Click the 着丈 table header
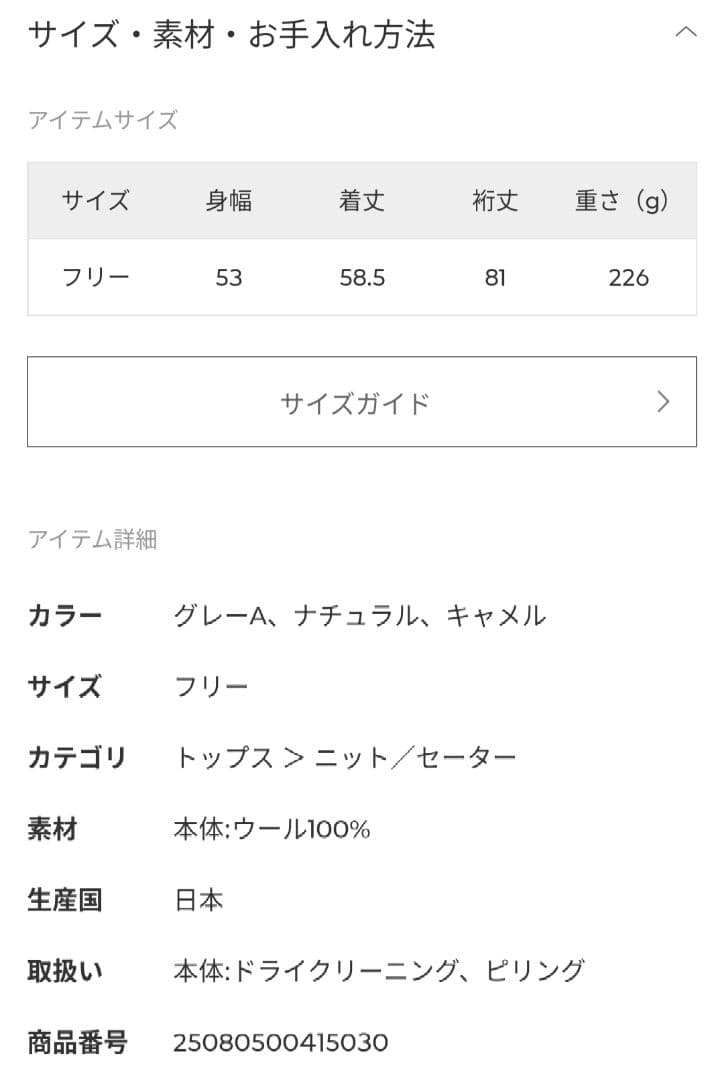Viewport: 724px width, 1080px height. tap(362, 200)
